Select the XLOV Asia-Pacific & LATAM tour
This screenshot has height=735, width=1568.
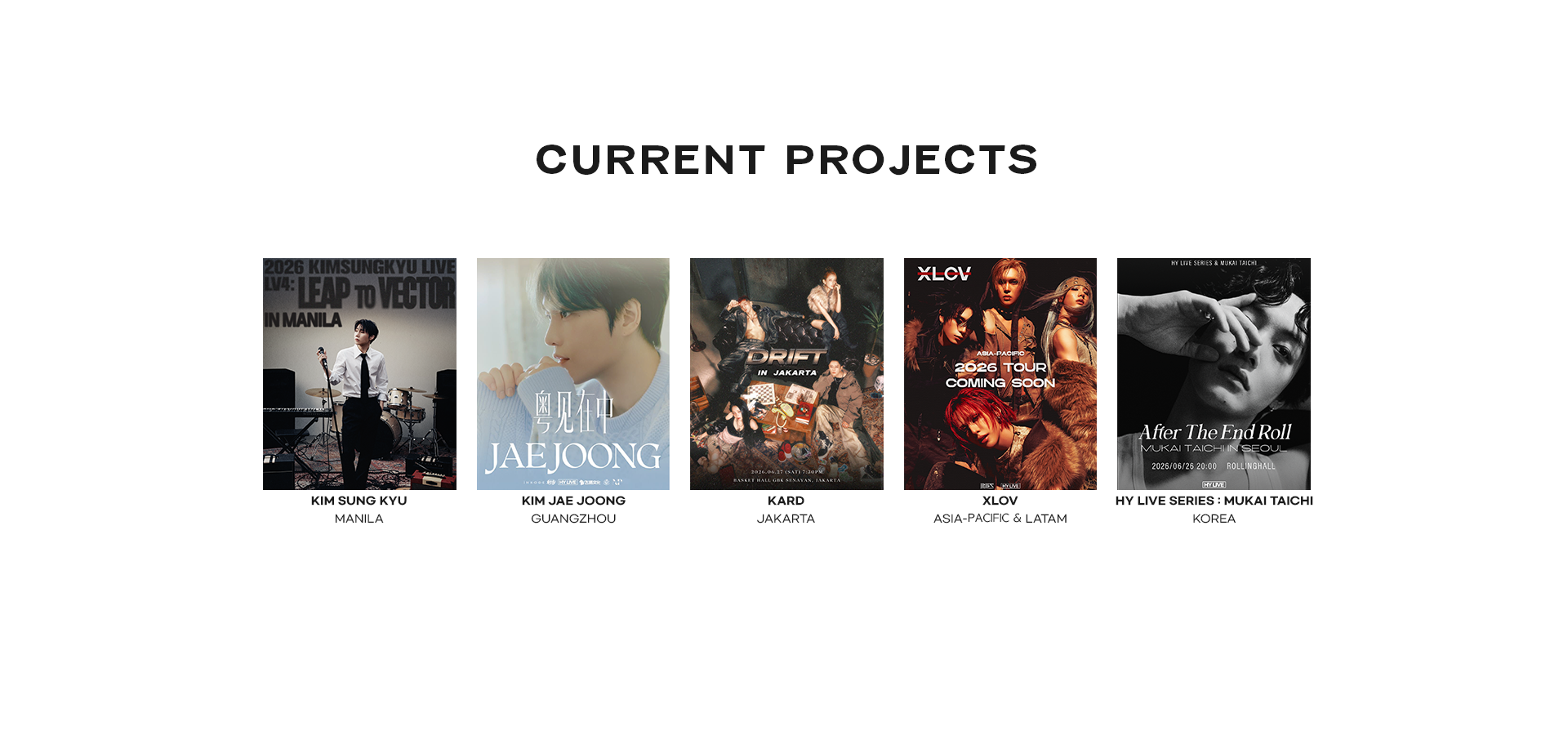1000,374
